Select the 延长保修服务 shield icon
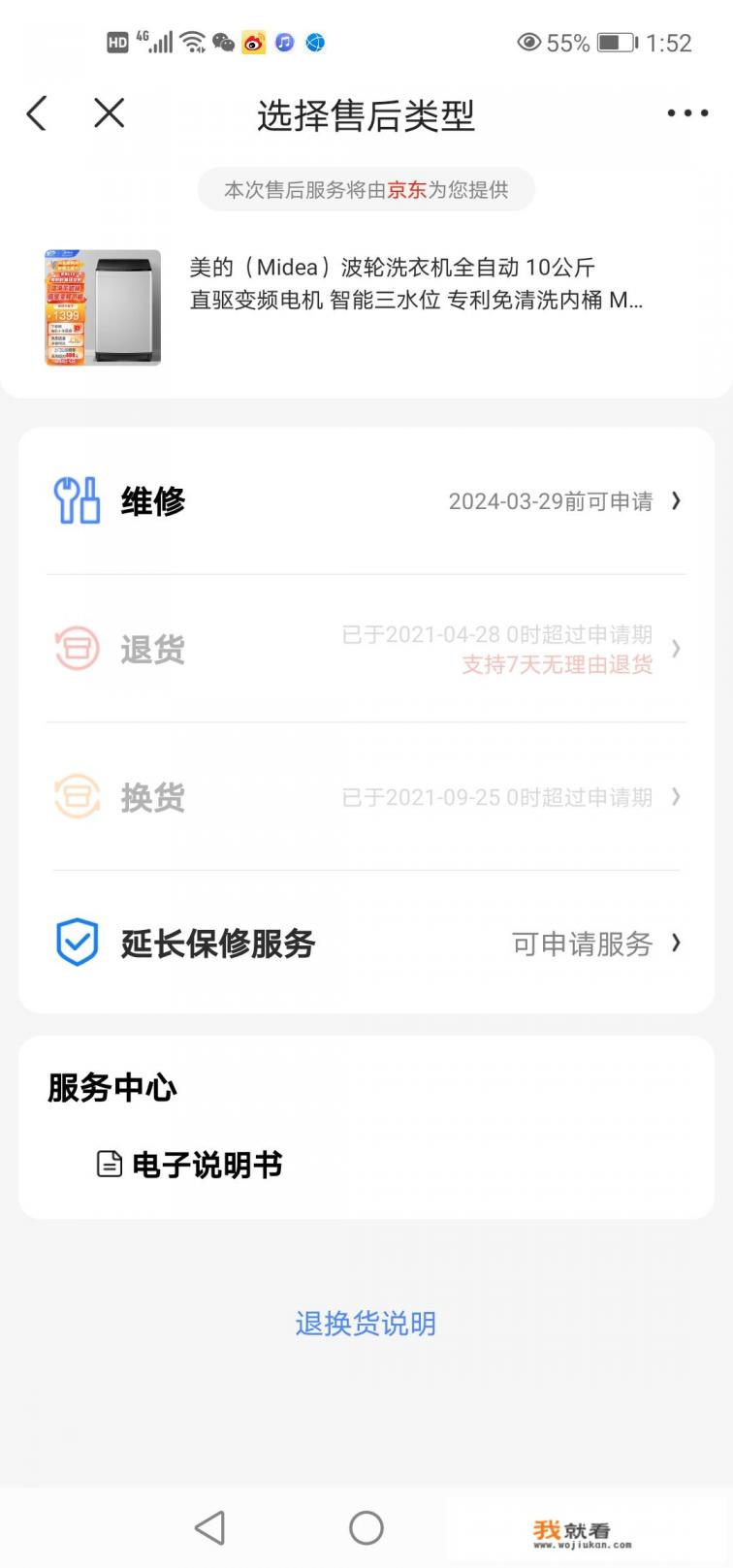Image resolution: width=733 pixels, height=1568 pixels. tap(76, 942)
